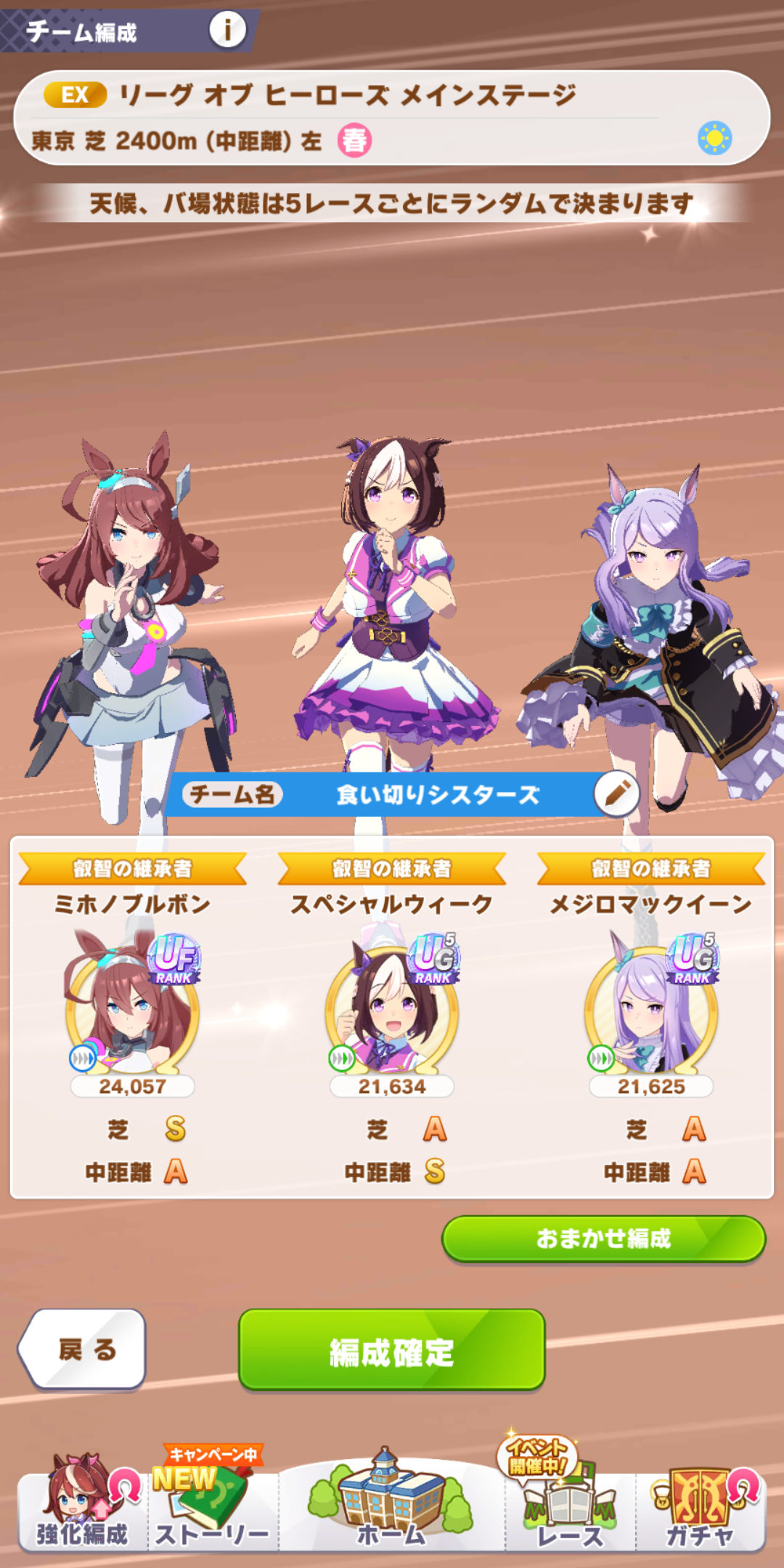784x1568 pixels.
Task: Open the info icon beside チーム編成
Action: 227,30
